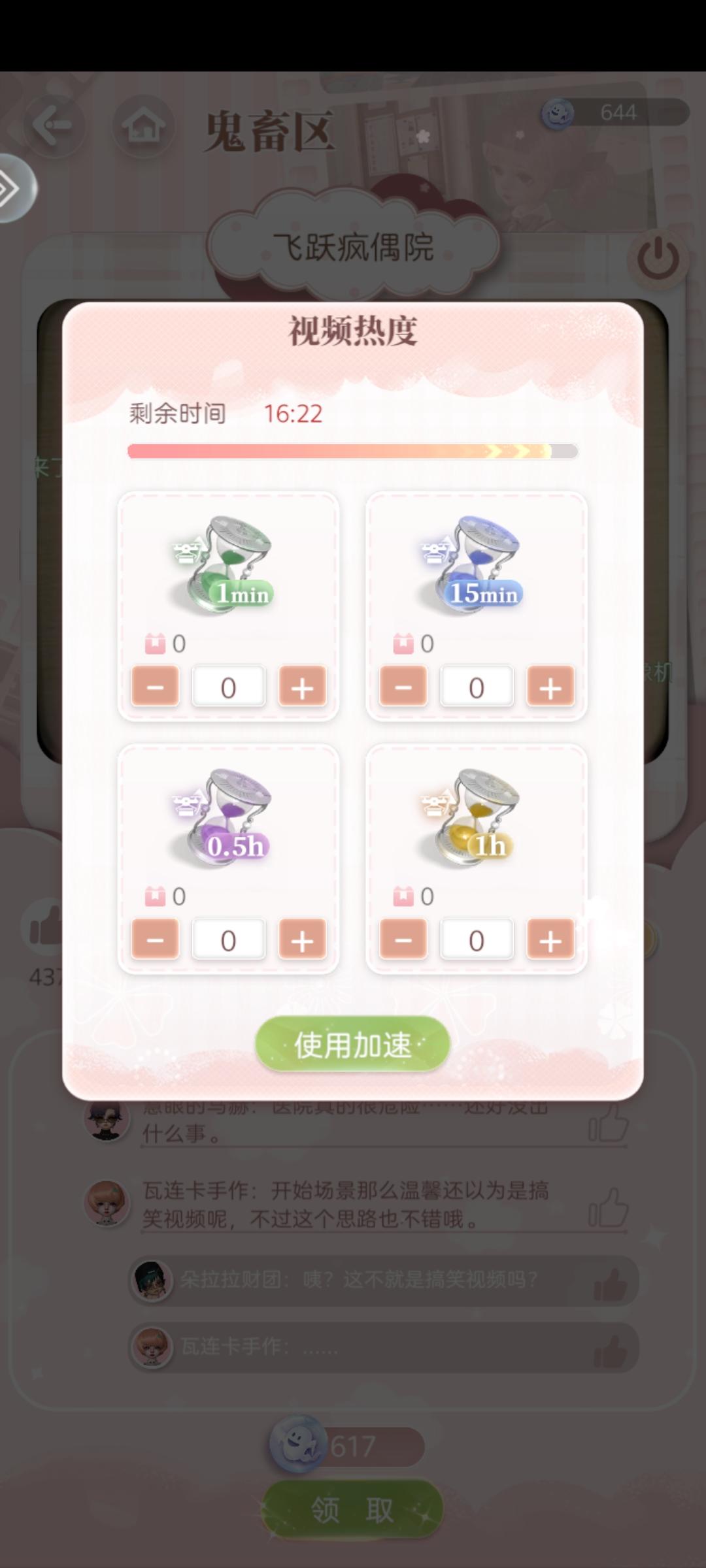This screenshot has width=706, height=1568.
Task: Tap the back arrow at top left
Action: [x=54, y=125]
